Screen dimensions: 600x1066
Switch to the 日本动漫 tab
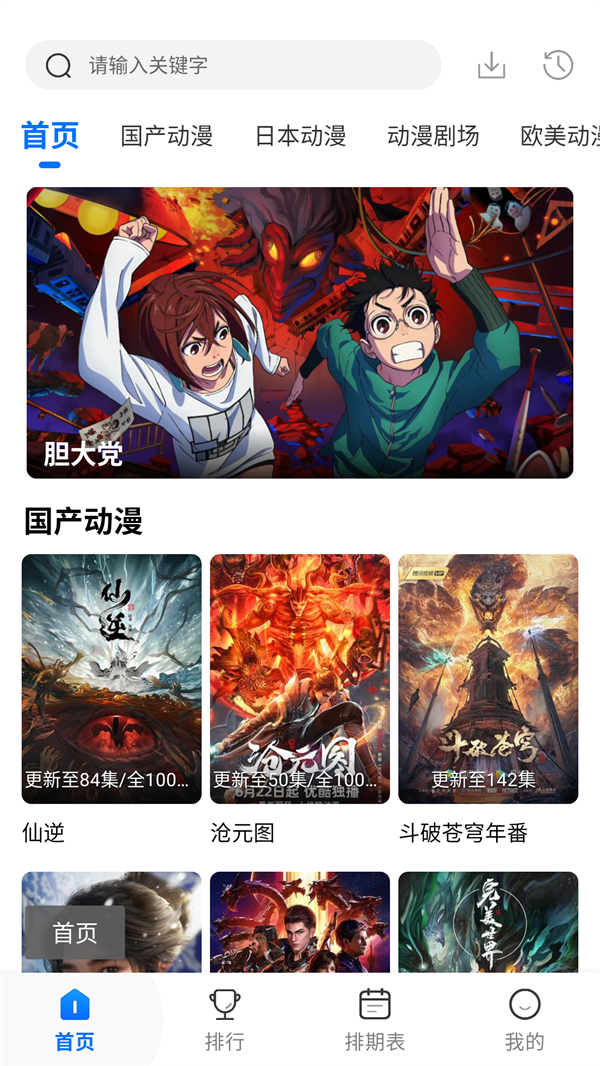click(300, 136)
